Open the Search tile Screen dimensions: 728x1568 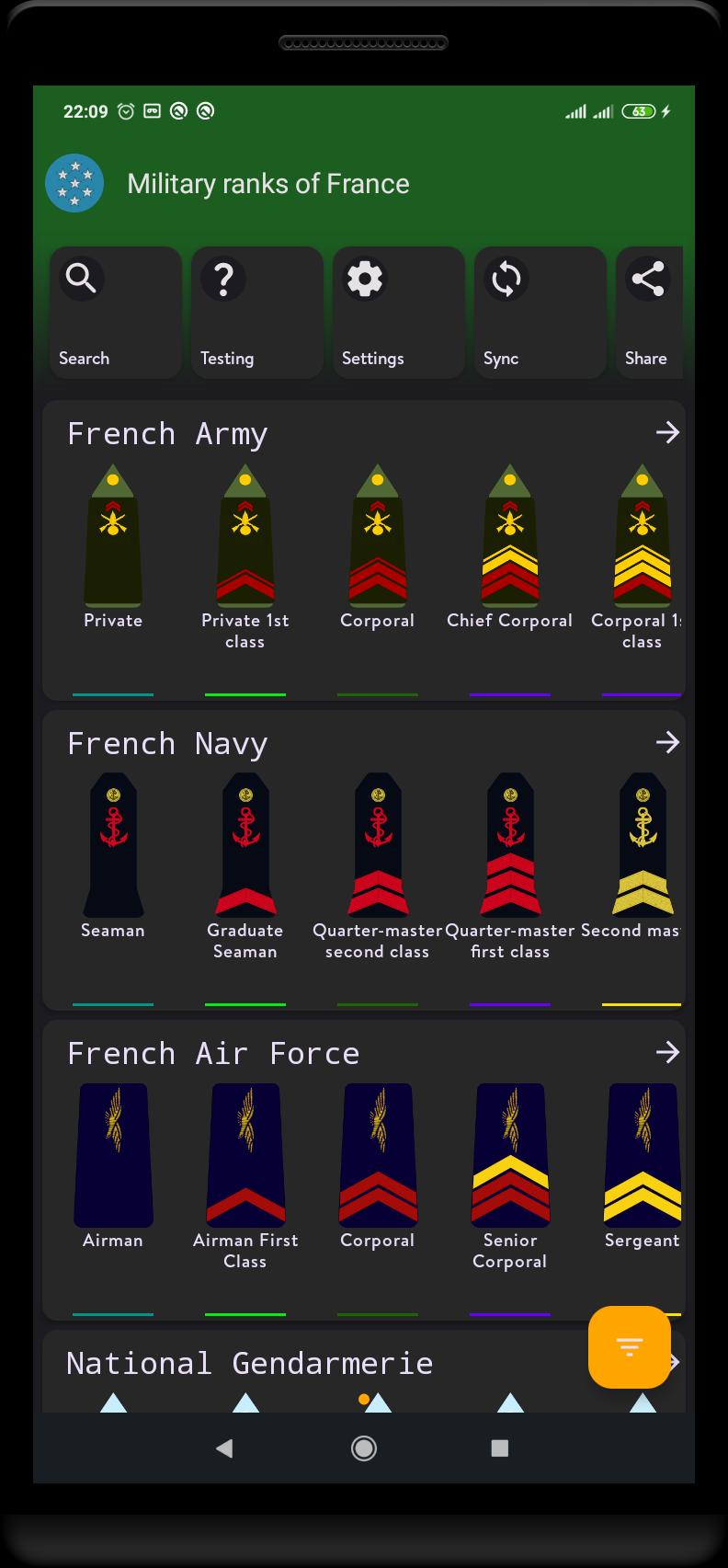[115, 313]
